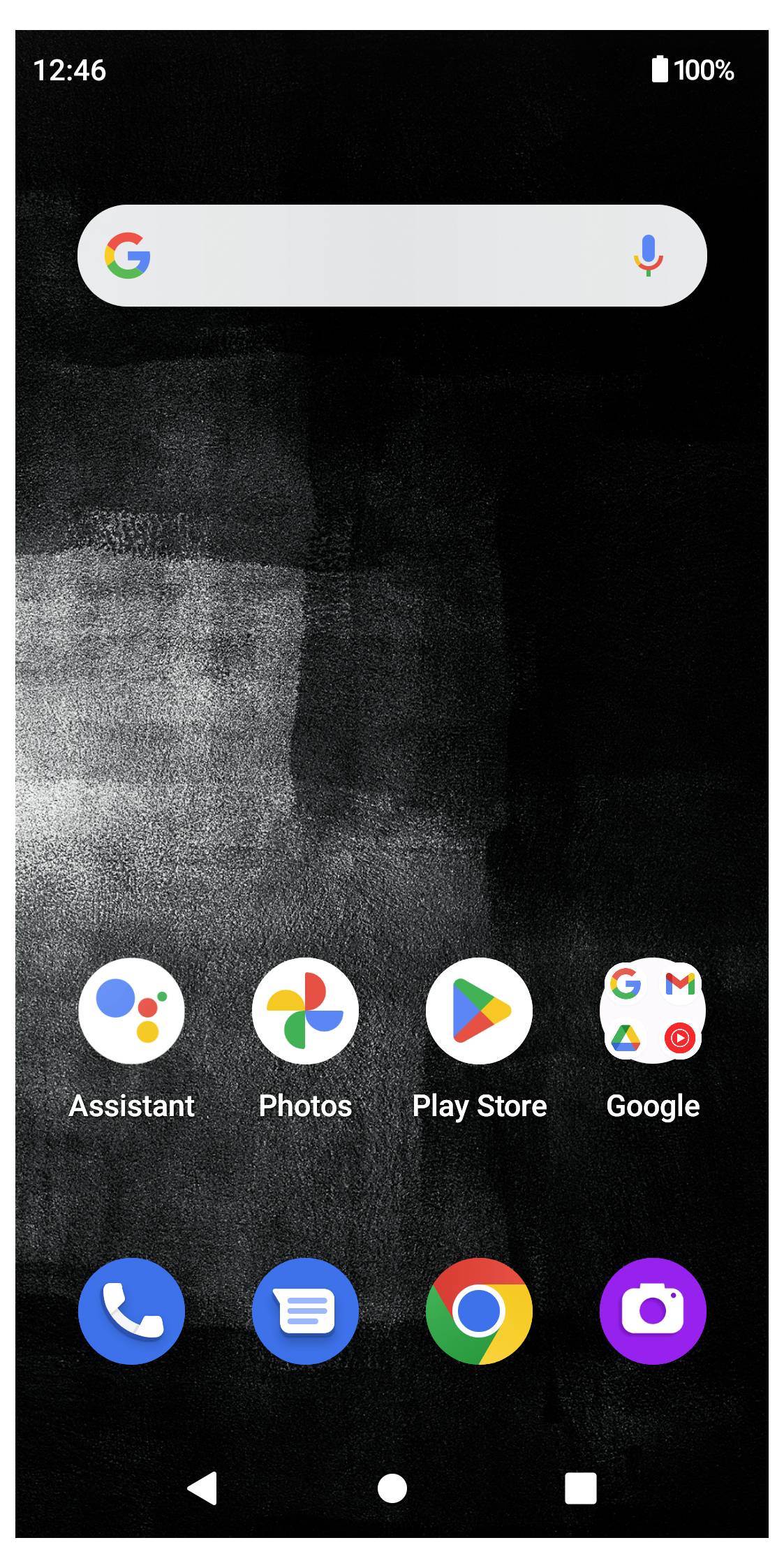The image size is (784, 1568).
Task: Open the Assistant app
Action: coord(131,1011)
